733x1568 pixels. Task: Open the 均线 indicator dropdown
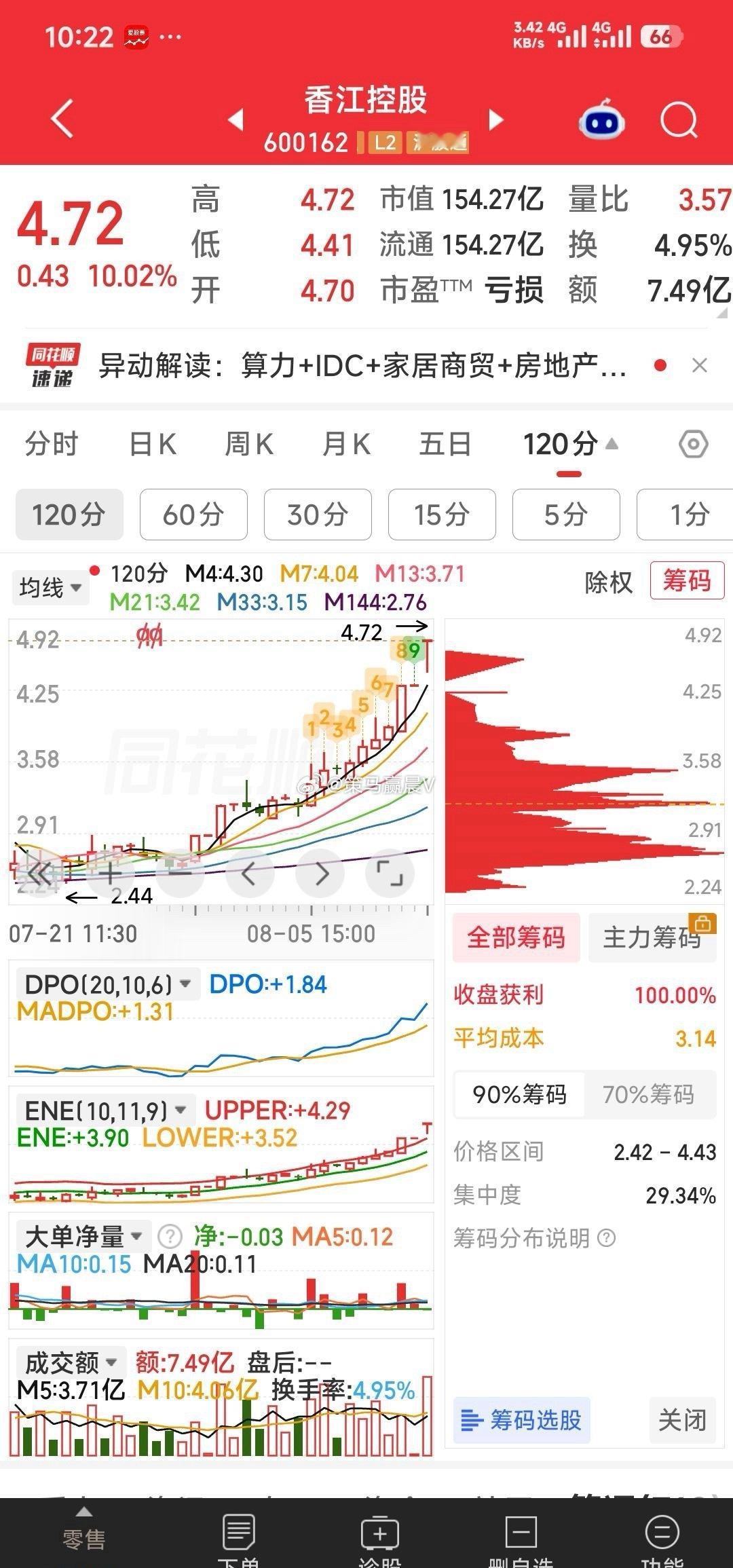(51, 587)
